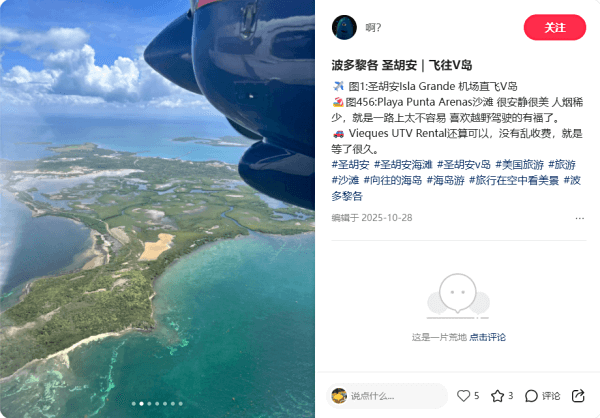
Task: Open the aerial island photo
Action: point(158,230)
